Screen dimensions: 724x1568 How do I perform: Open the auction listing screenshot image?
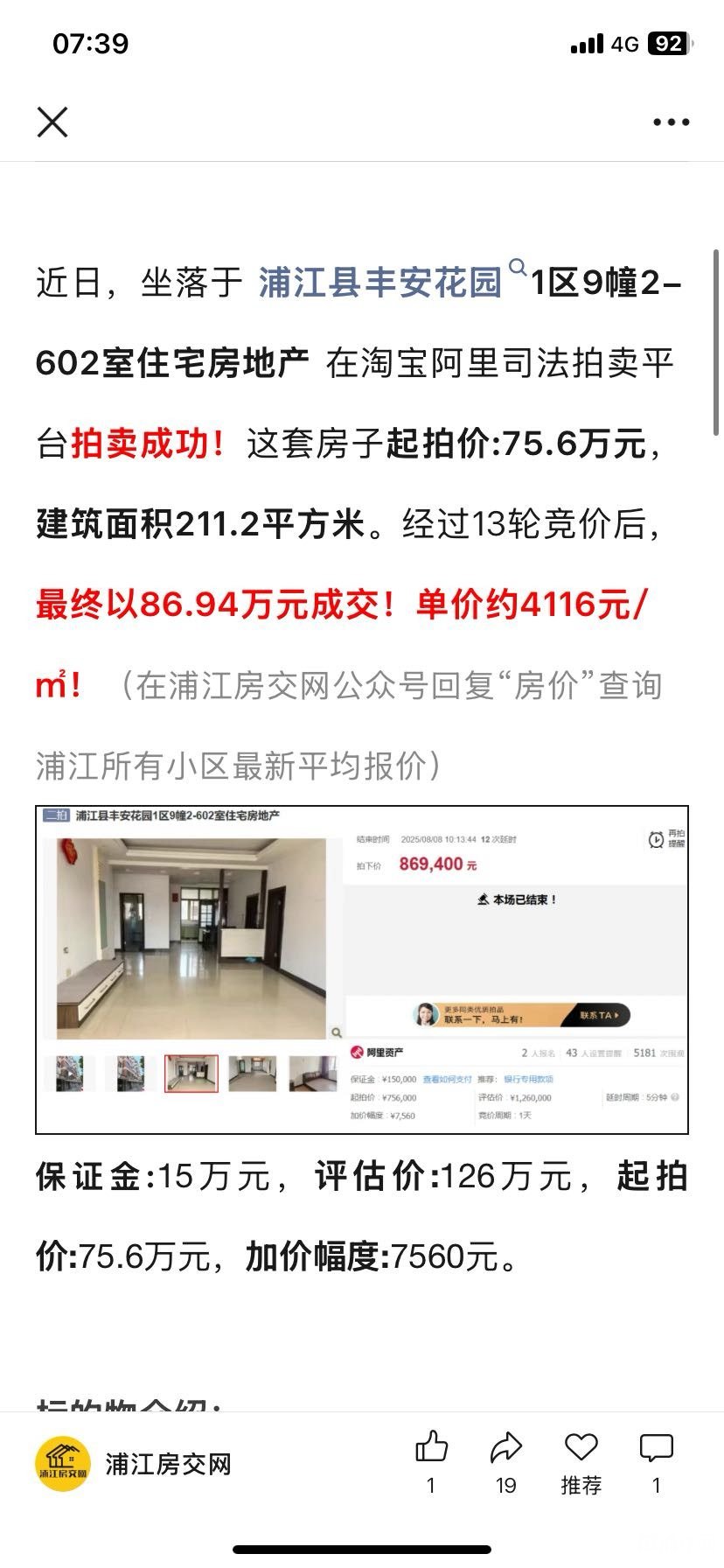(x=362, y=969)
